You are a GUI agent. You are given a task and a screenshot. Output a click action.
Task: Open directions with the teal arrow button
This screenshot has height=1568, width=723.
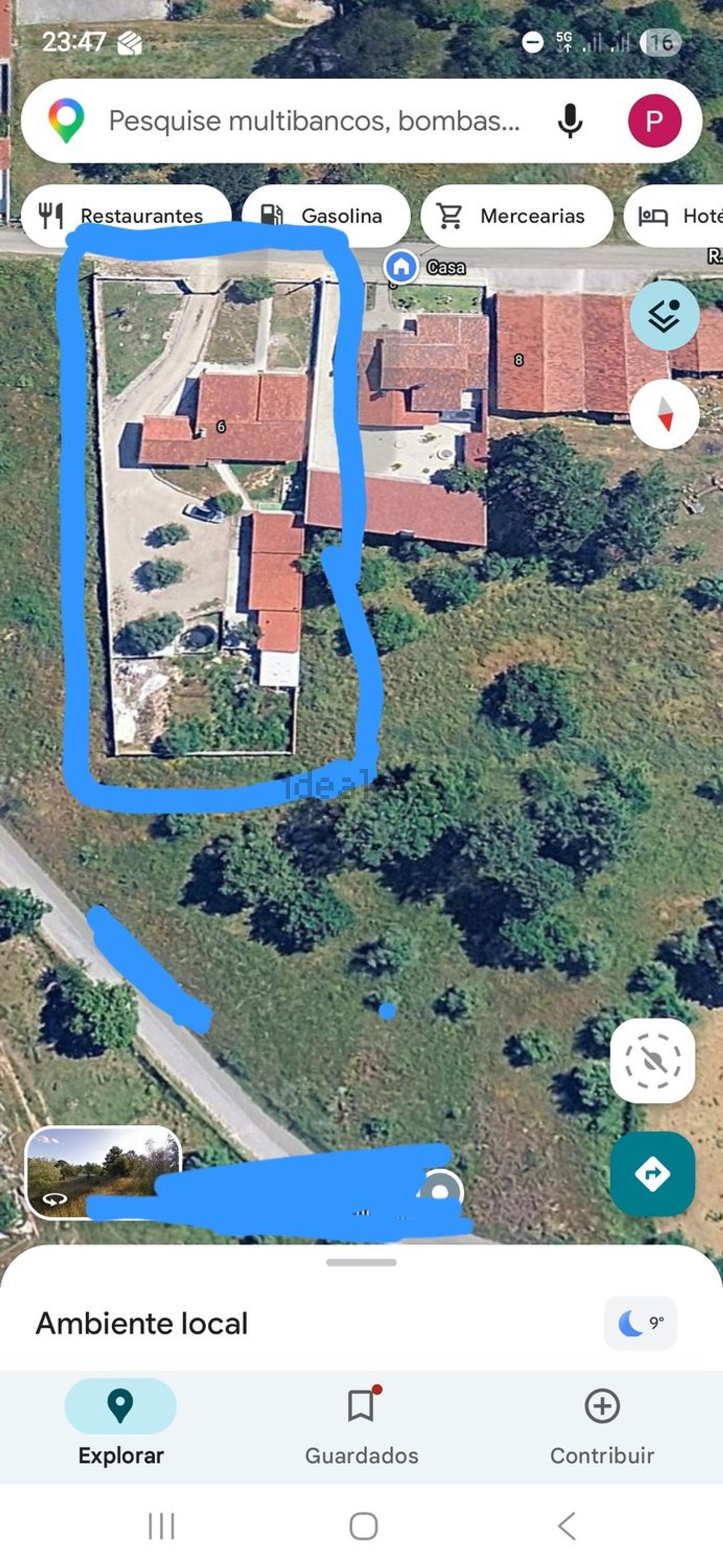[x=652, y=1173]
